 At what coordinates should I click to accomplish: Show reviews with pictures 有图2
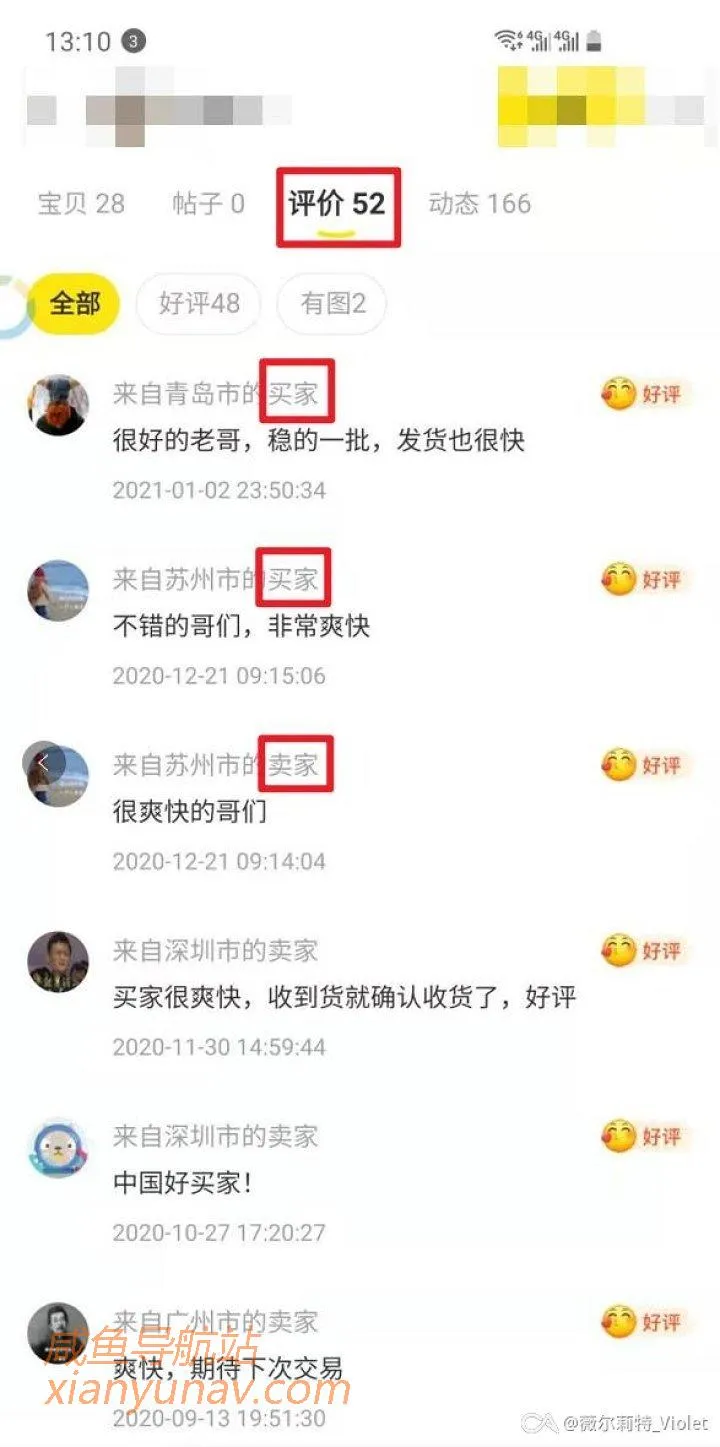[332, 303]
